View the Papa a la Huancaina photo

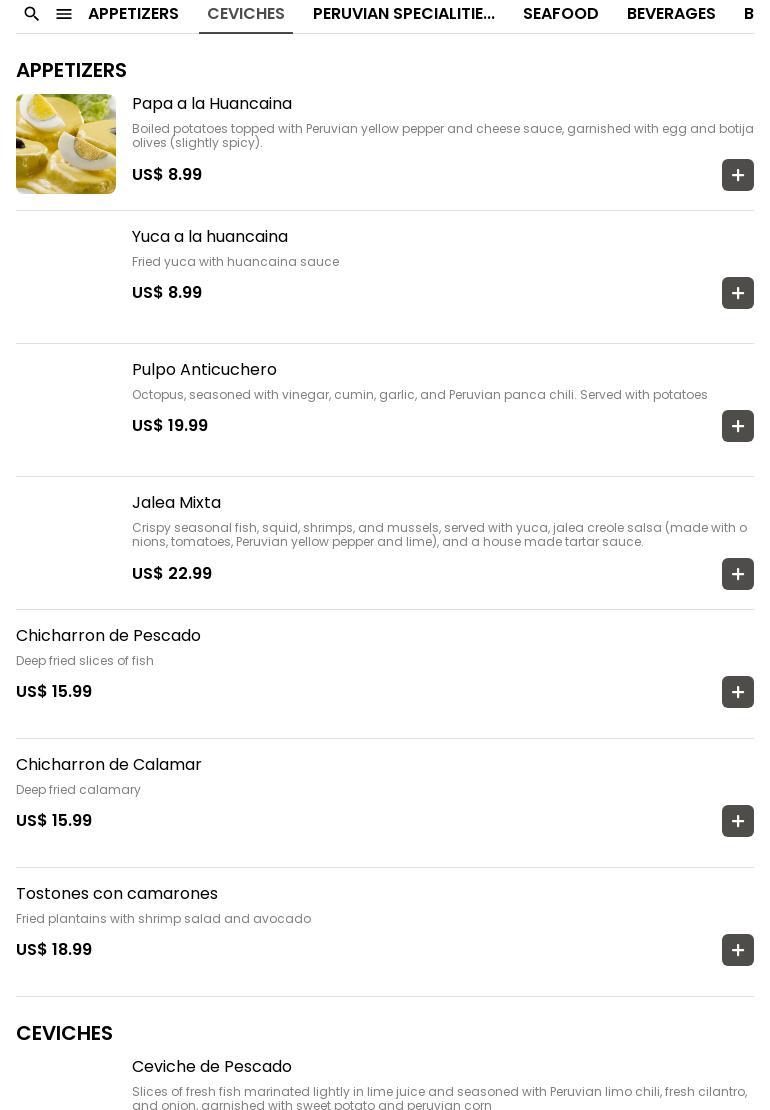66,144
